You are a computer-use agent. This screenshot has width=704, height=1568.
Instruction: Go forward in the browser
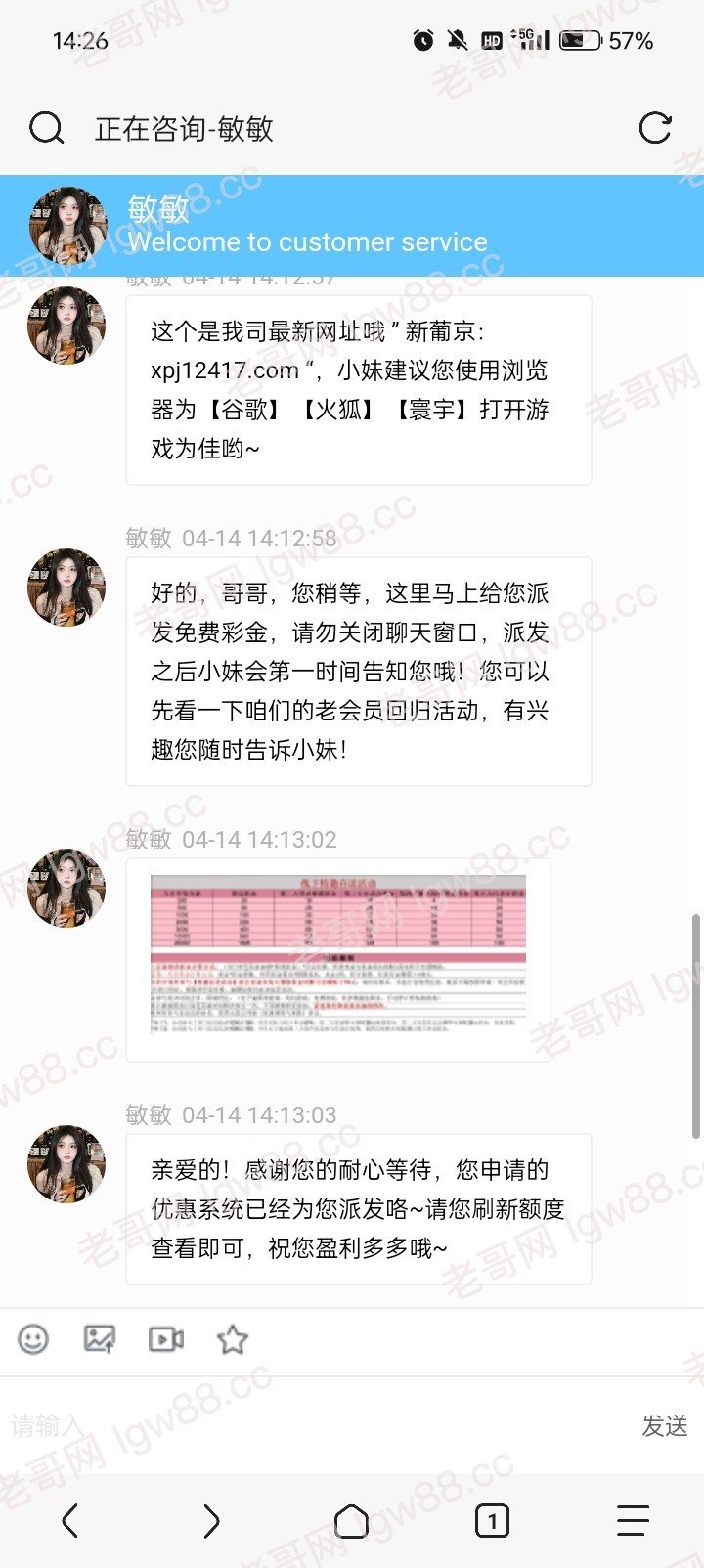pos(211,1521)
